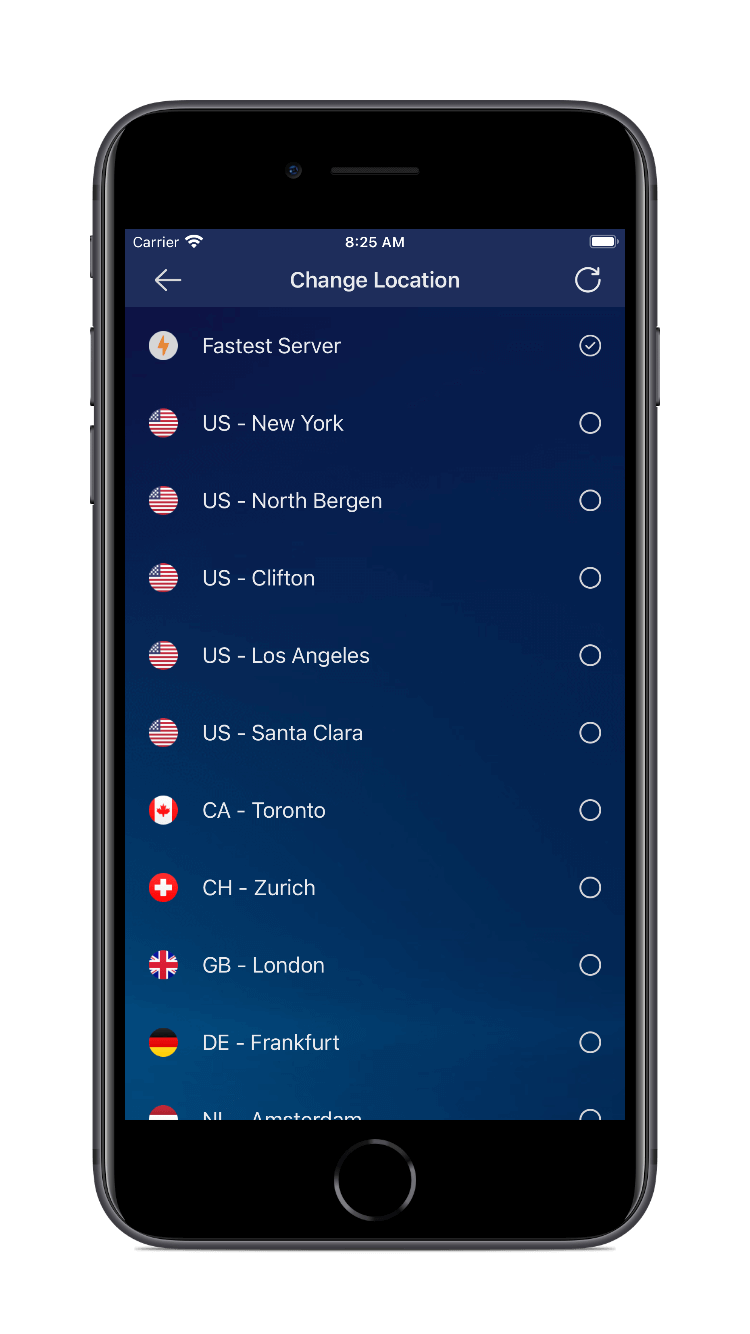Select the US - Santa Clara radio button
Screen dimensions: 750x1334
point(590,733)
